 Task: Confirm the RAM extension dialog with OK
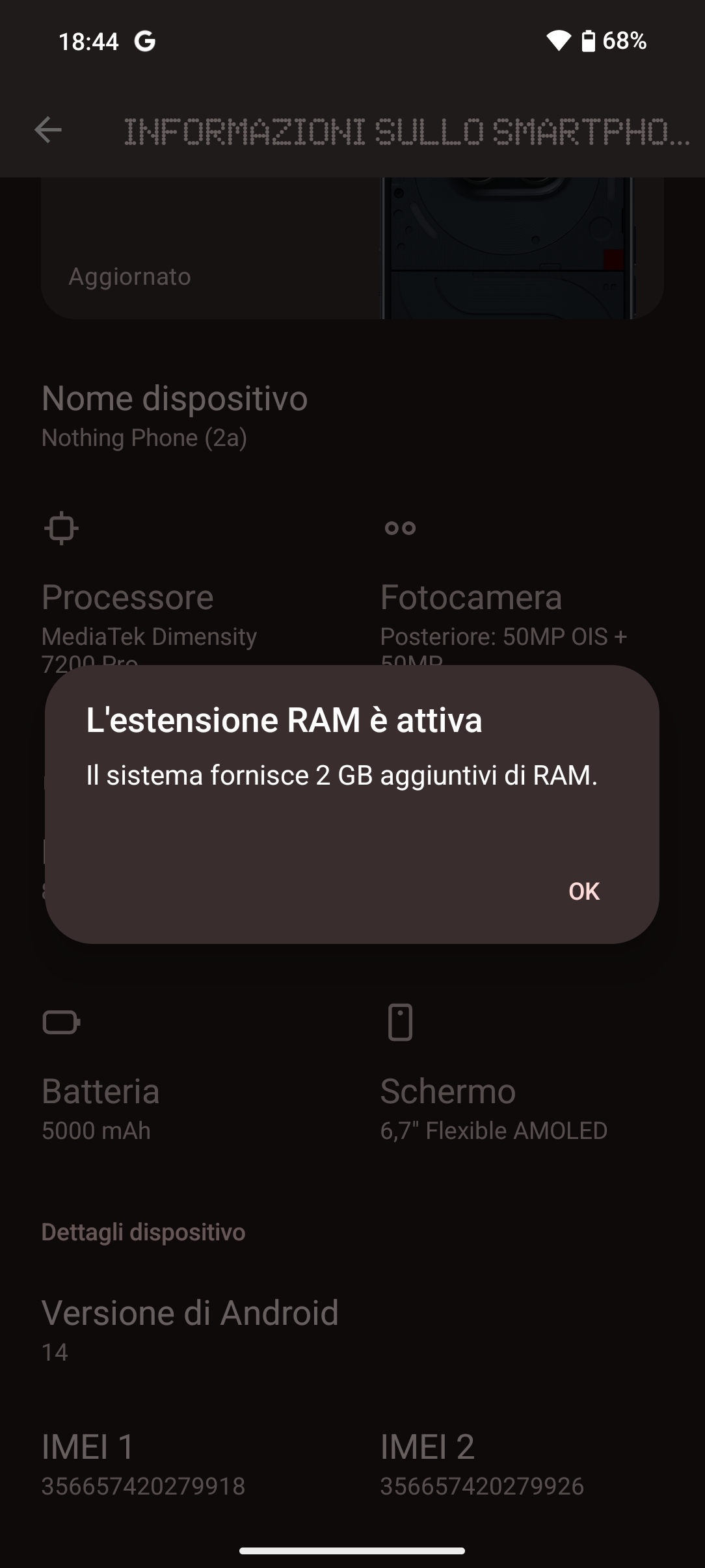(x=583, y=891)
